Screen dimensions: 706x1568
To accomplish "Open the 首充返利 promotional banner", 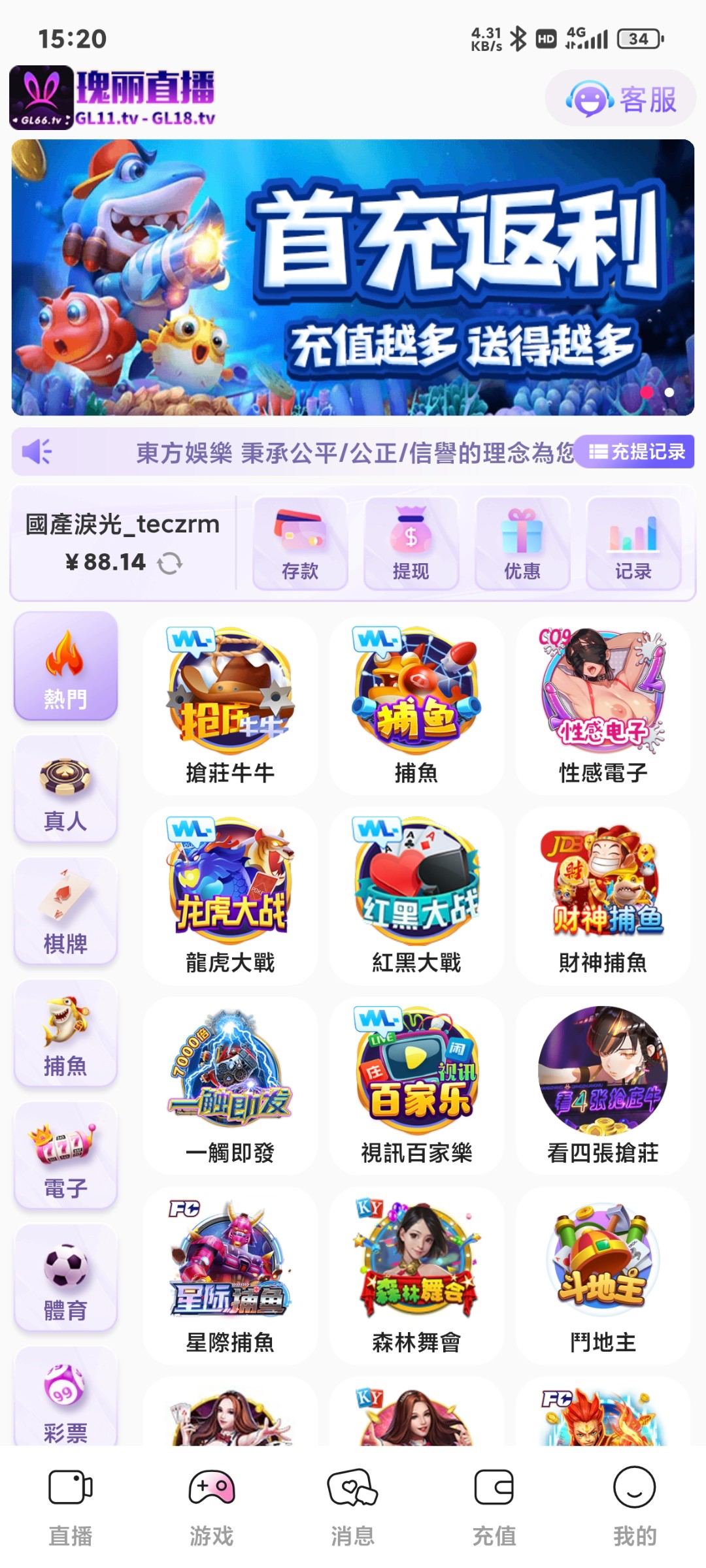I will pos(353,277).
